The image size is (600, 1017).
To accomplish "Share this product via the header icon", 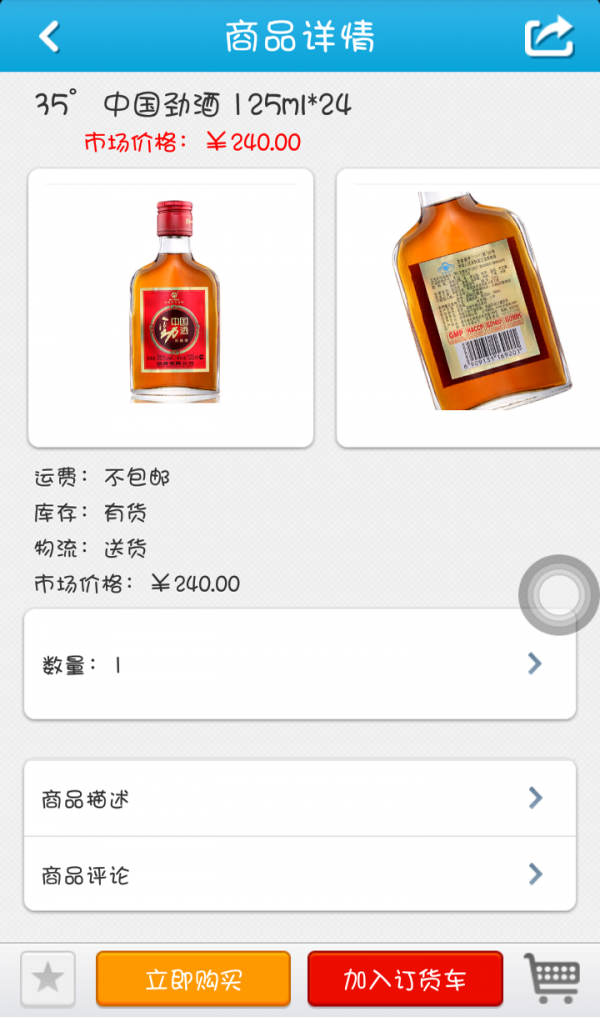I will click(549, 37).
